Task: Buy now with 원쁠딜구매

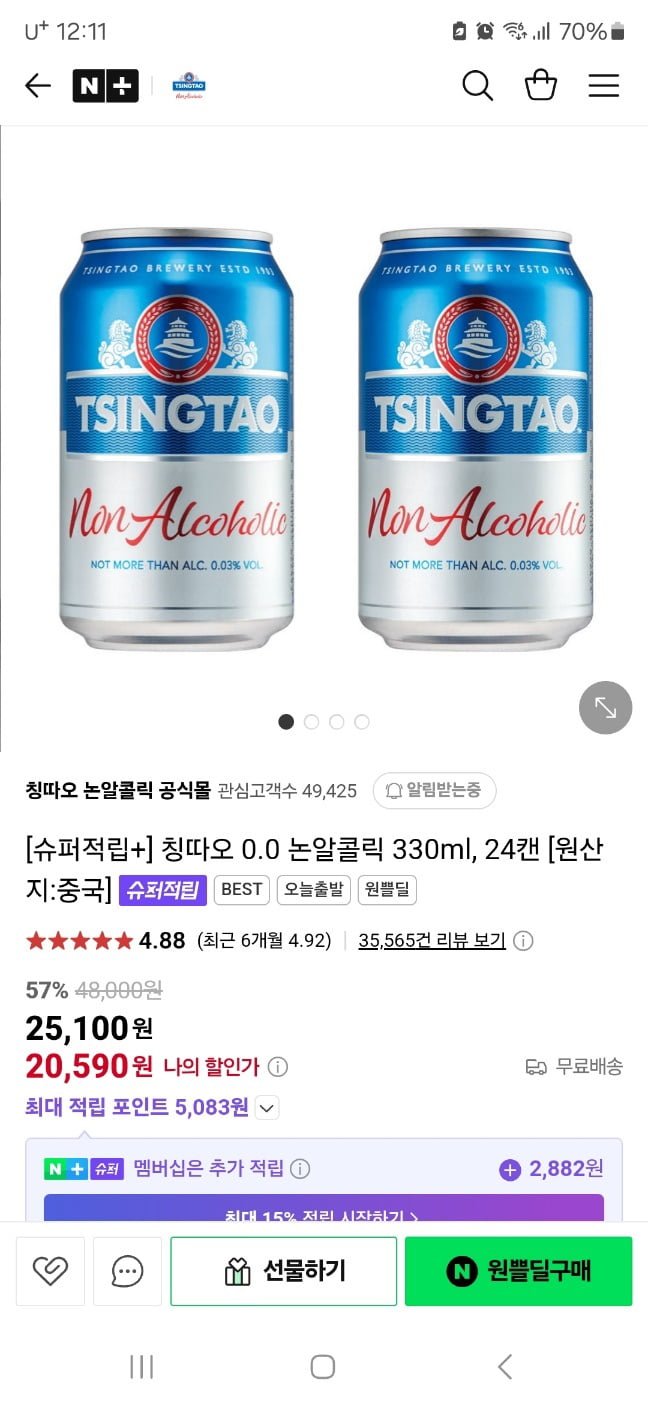Action: tap(518, 1271)
